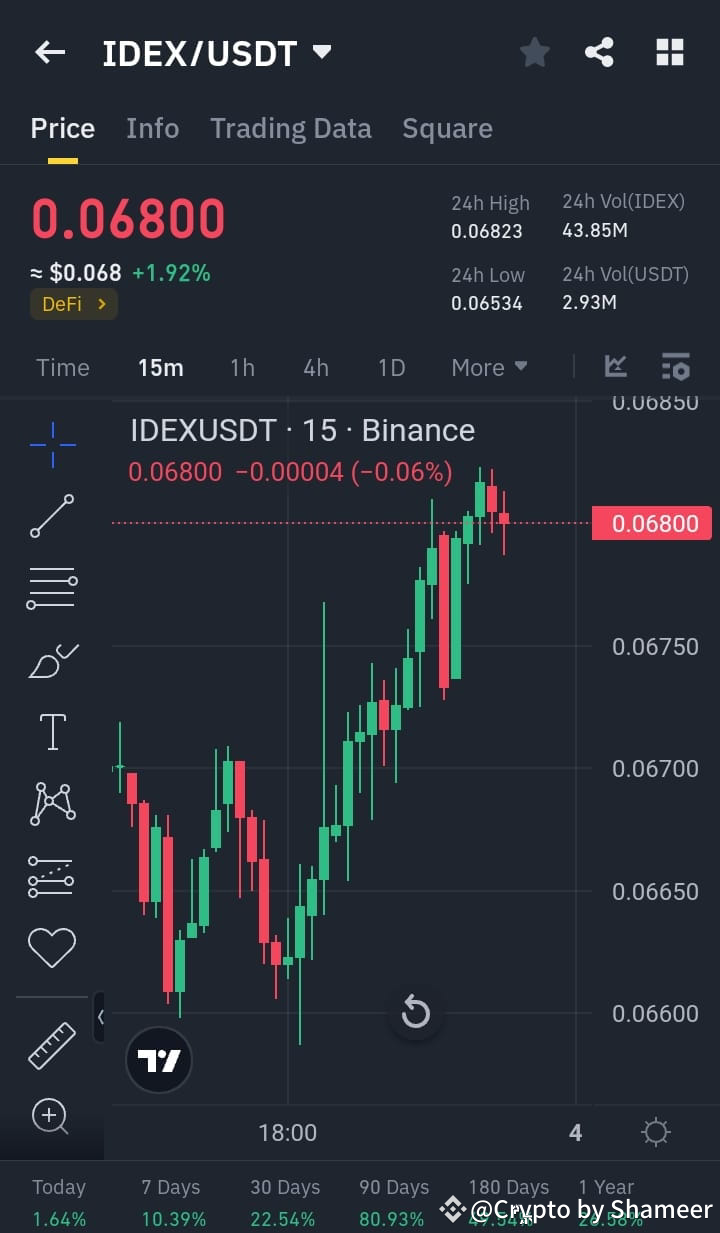This screenshot has height=1233, width=720.
Task: Switch to the Trading Data tab
Action: [291, 128]
